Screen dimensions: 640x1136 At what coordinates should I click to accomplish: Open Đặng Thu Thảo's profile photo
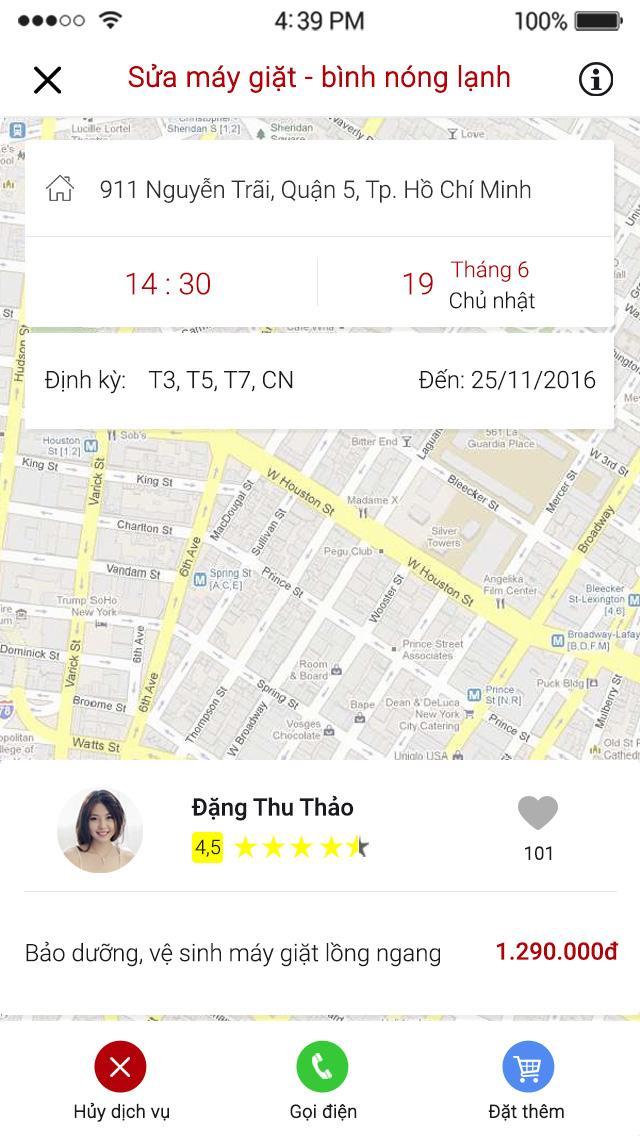pos(100,830)
